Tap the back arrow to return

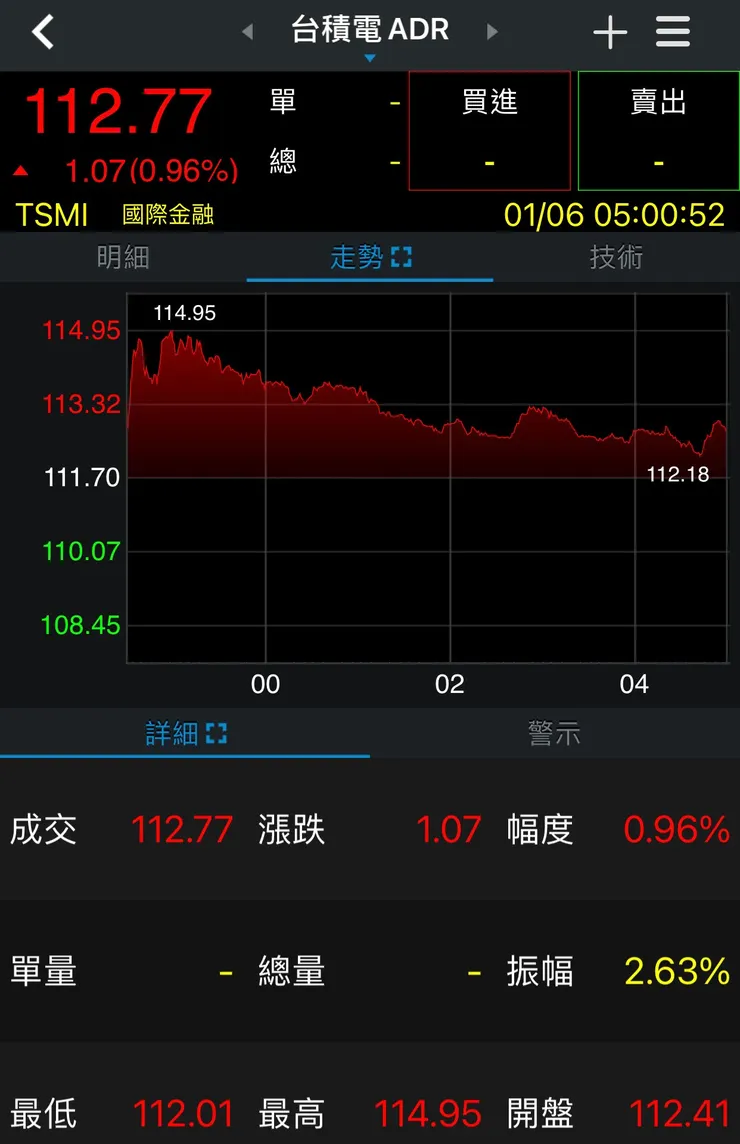(x=42, y=32)
